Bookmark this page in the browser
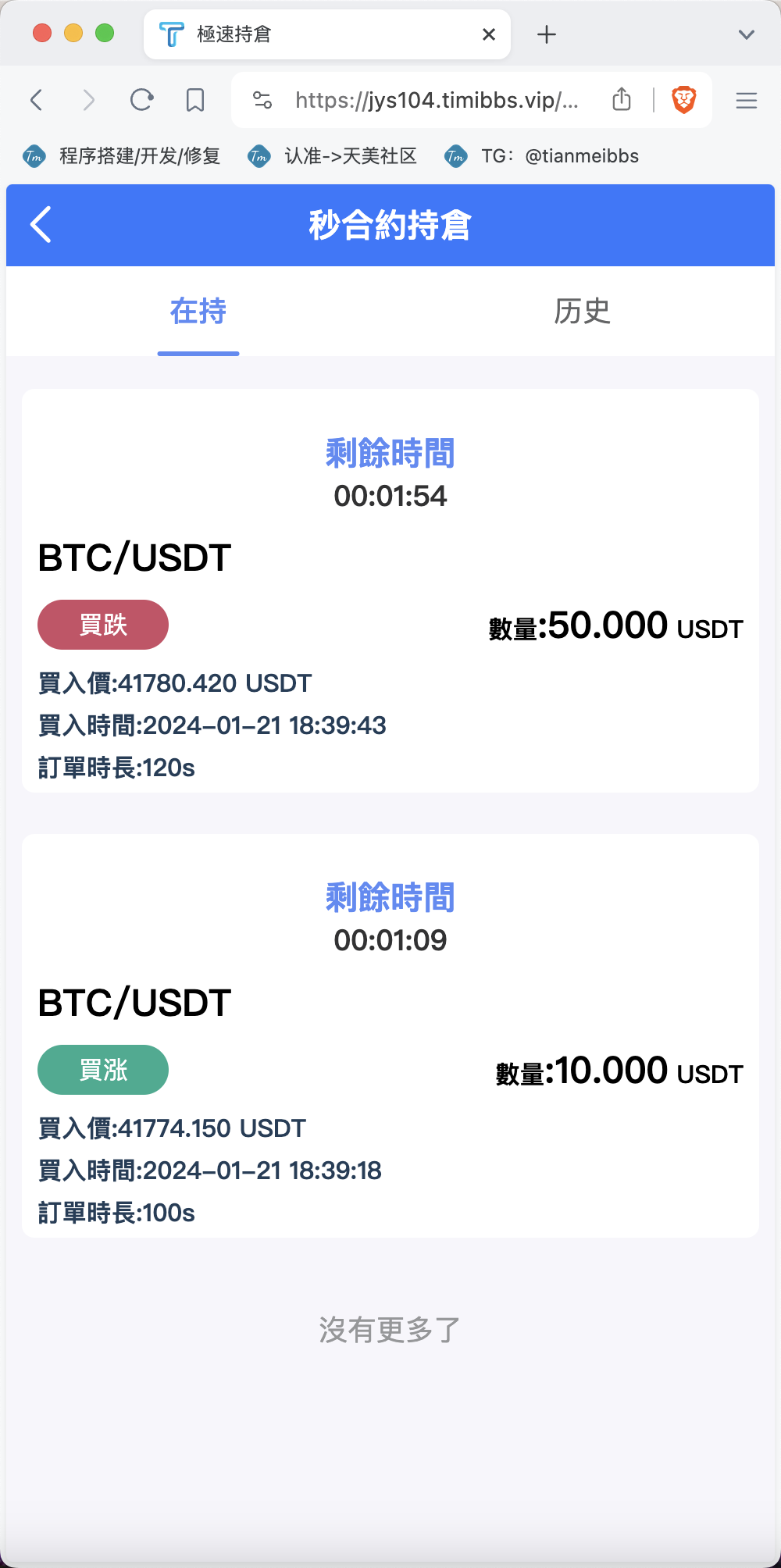The width and height of the screenshot is (781, 1568). (195, 100)
